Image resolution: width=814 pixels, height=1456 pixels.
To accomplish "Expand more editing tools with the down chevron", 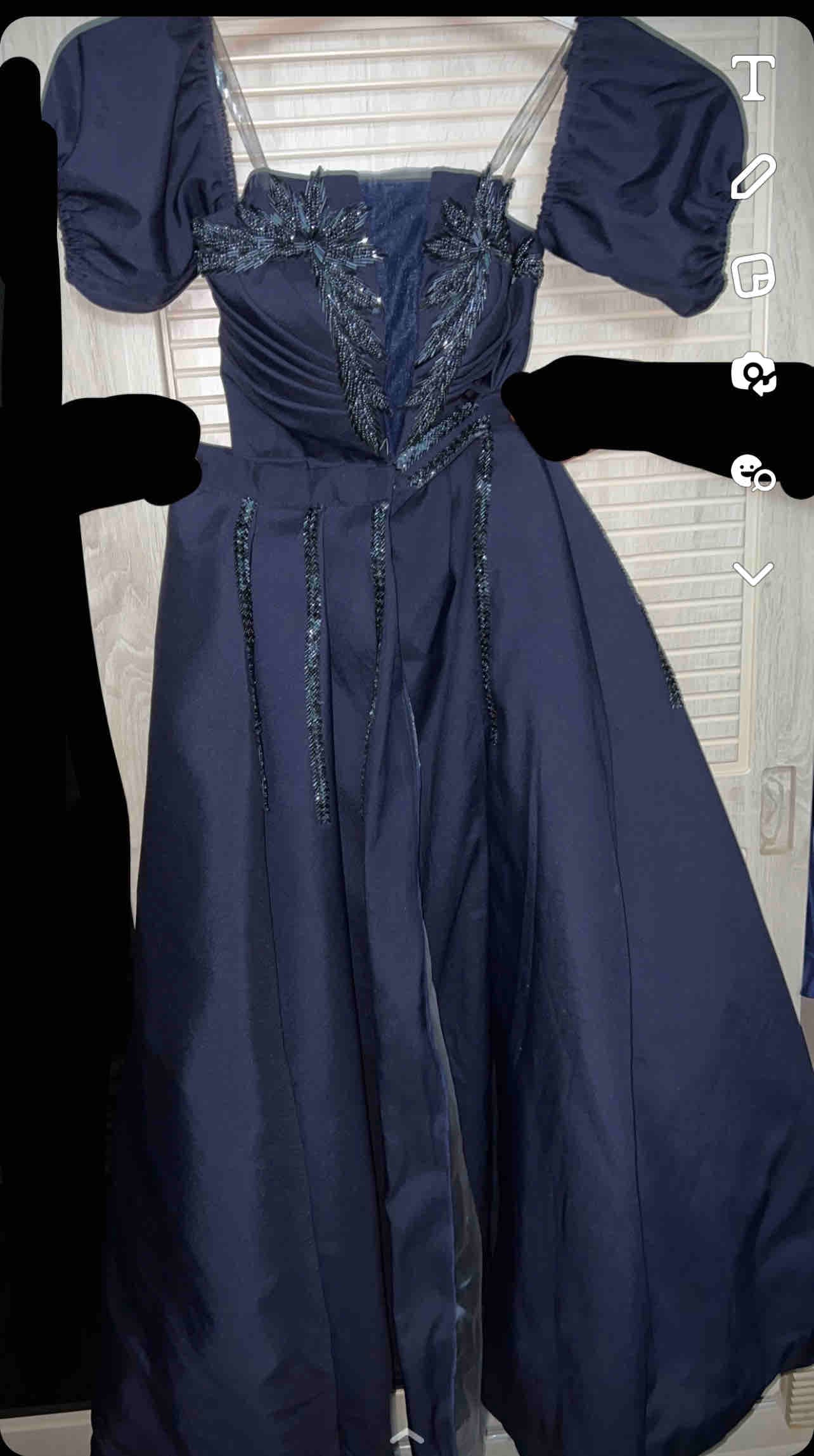I will [753, 573].
